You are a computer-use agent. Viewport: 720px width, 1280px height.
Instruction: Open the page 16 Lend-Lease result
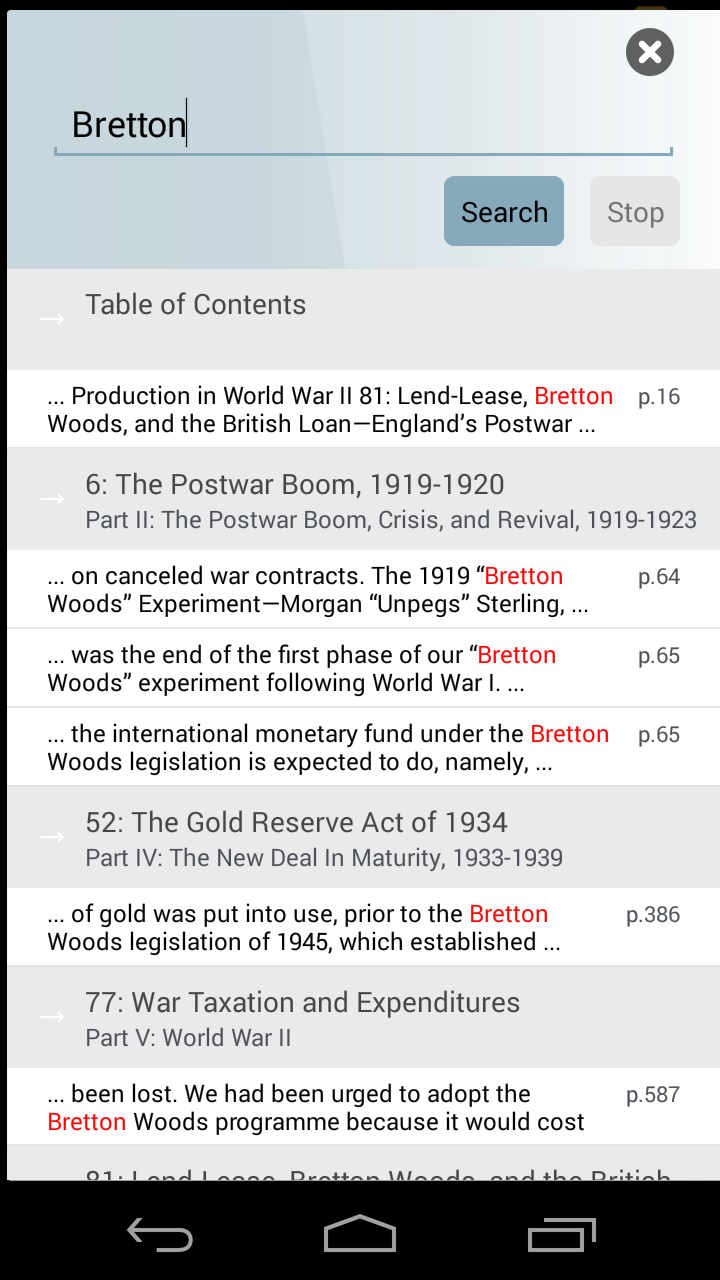pyautogui.click(x=363, y=410)
